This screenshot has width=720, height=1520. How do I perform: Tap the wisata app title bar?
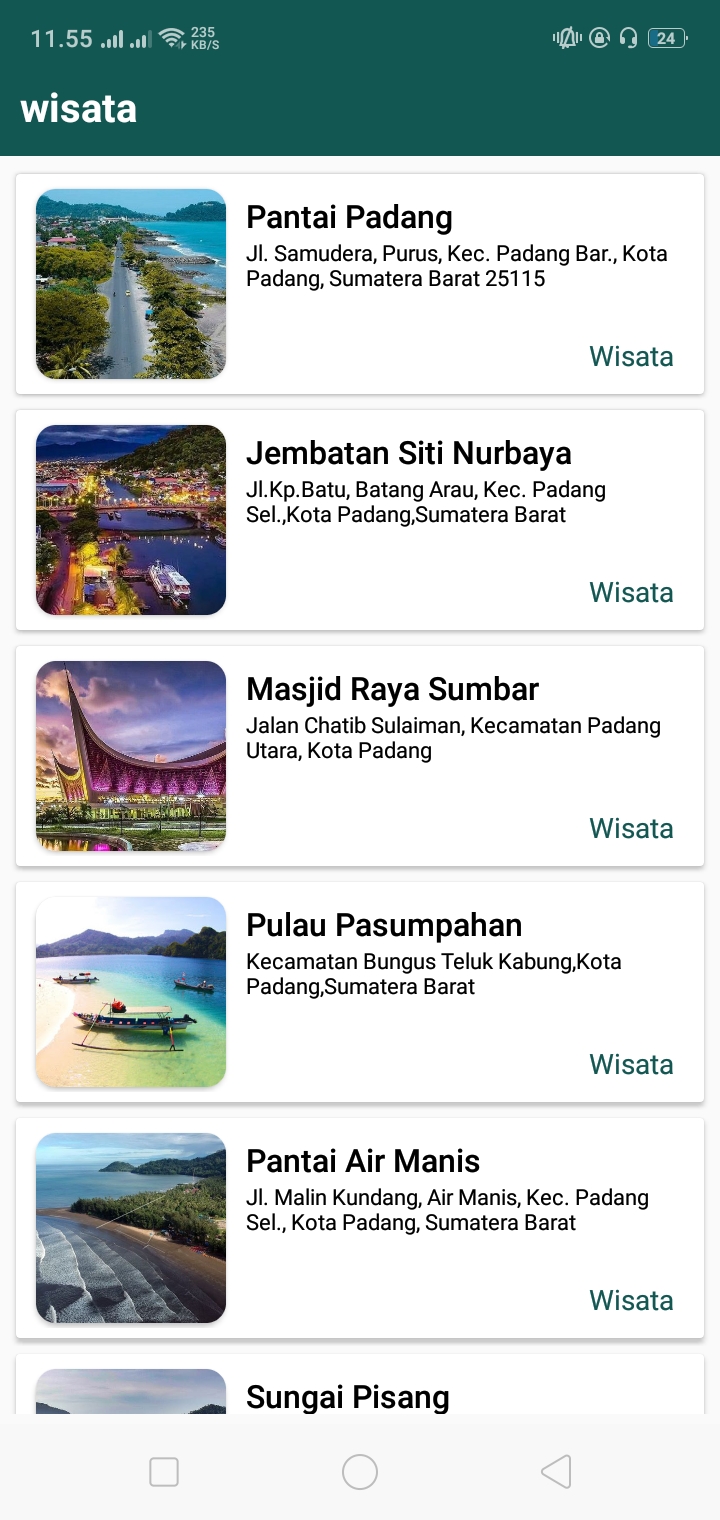point(78,108)
